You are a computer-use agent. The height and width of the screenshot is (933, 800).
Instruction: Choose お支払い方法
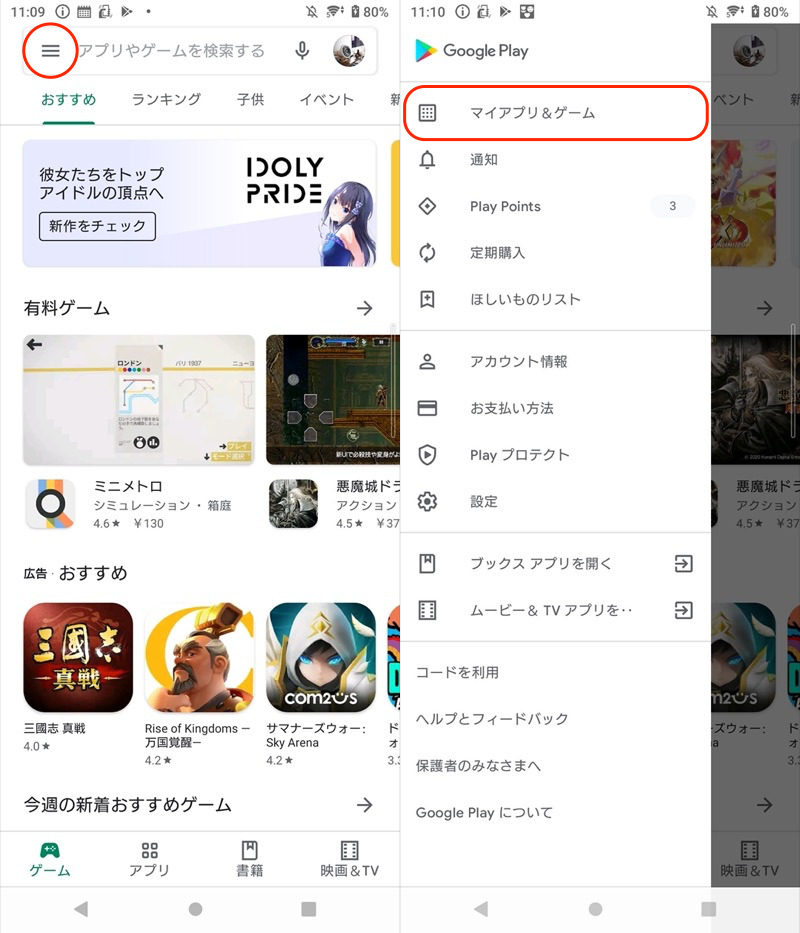click(x=555, y=408)
